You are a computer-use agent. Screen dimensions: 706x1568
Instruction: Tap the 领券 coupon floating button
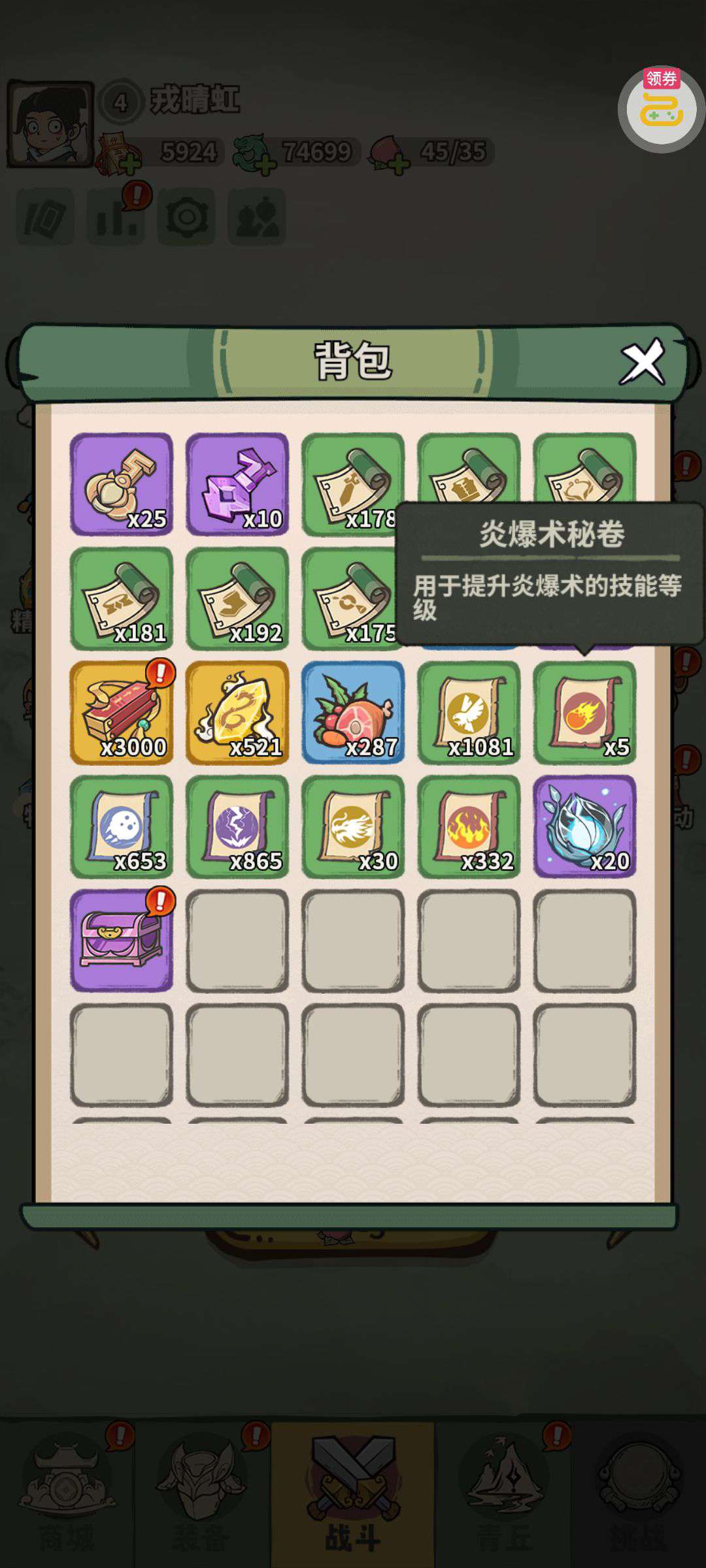(x=661, y=109)
